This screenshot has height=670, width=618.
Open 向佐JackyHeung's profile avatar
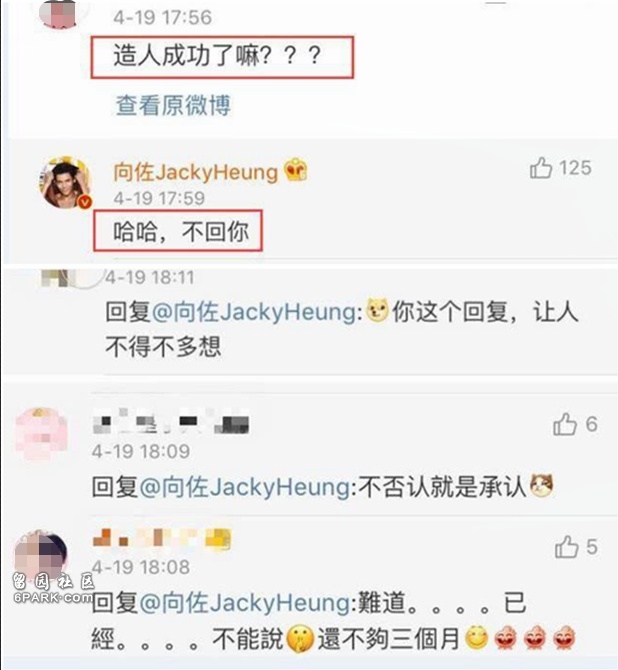coord(67,182)
